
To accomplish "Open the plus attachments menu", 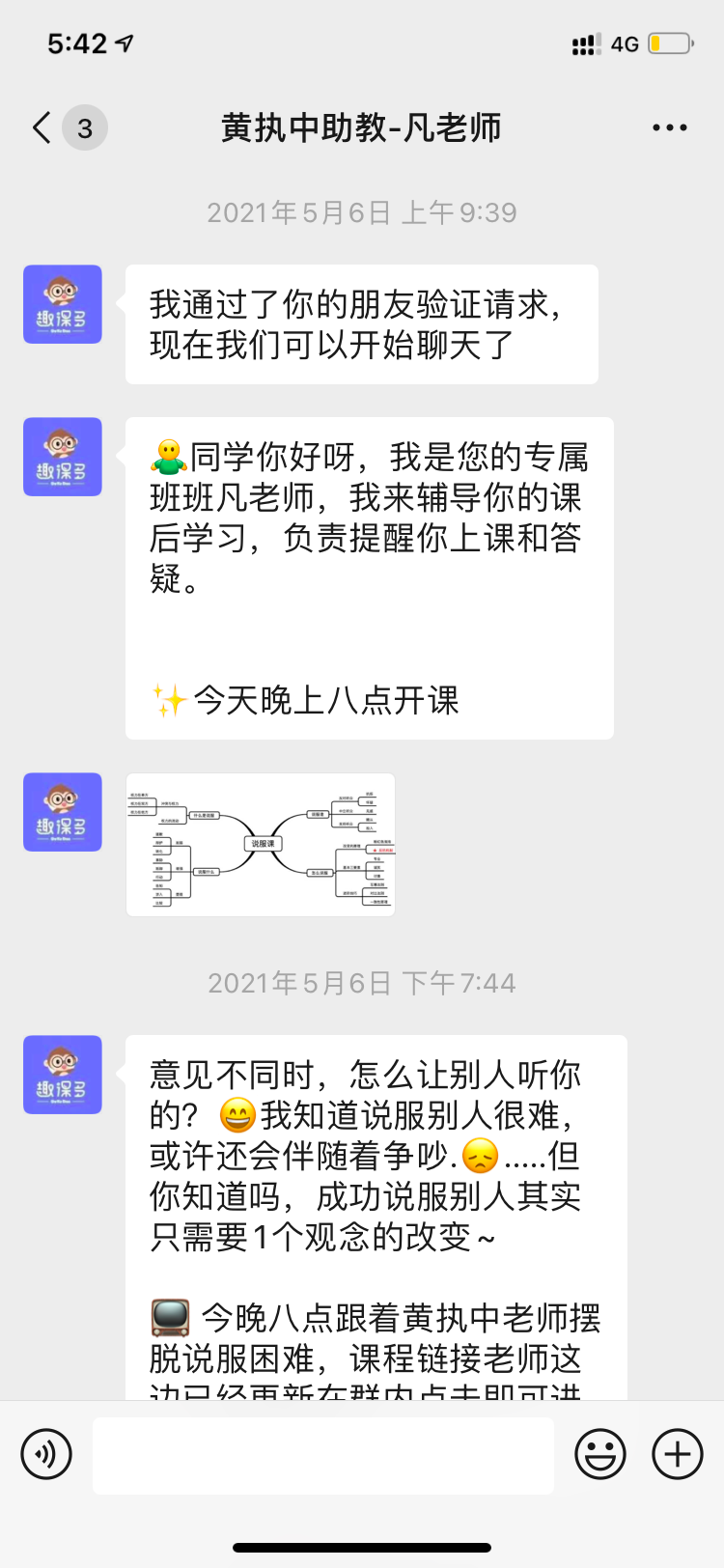I will pyautogui.click(x=678, y=1454).
